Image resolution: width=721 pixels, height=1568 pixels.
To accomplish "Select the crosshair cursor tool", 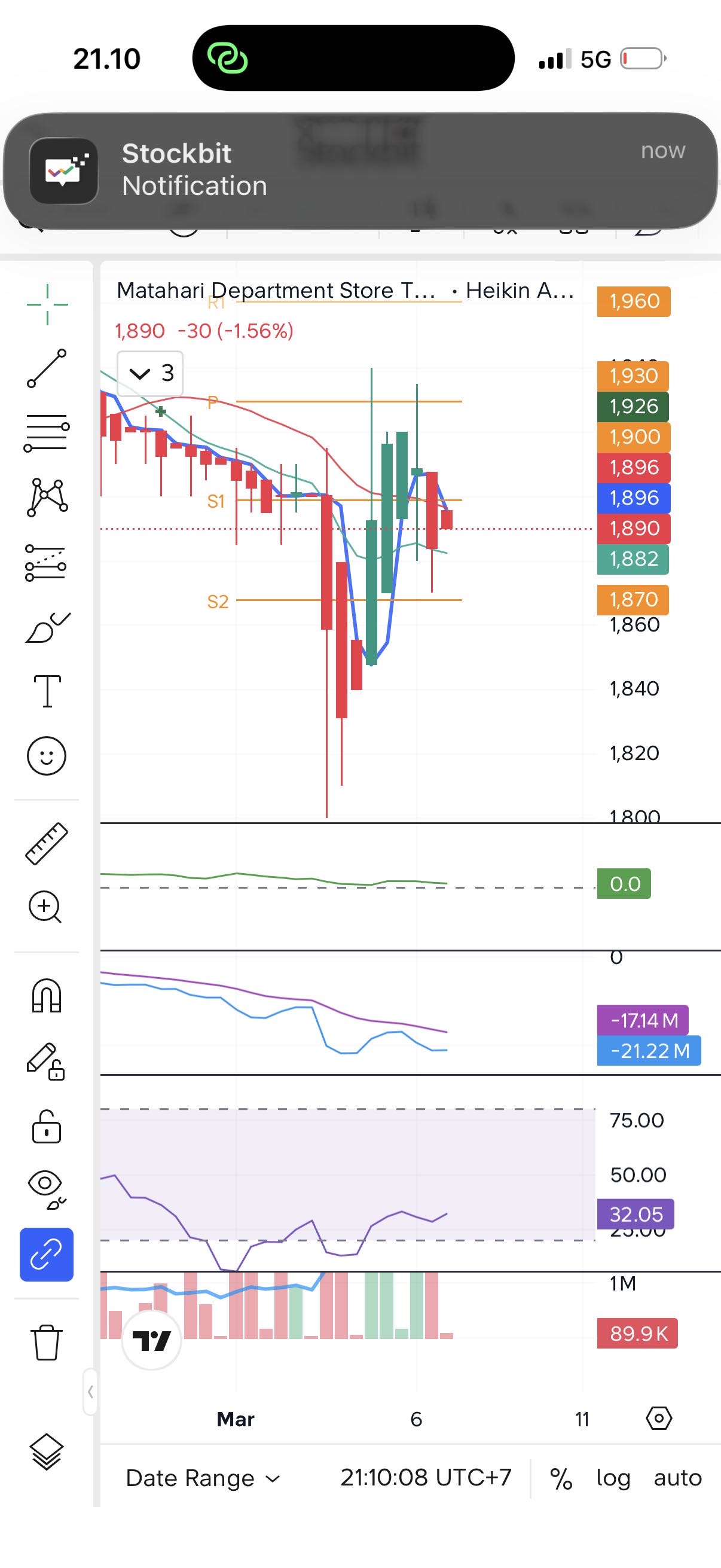I will coord(47,304).
